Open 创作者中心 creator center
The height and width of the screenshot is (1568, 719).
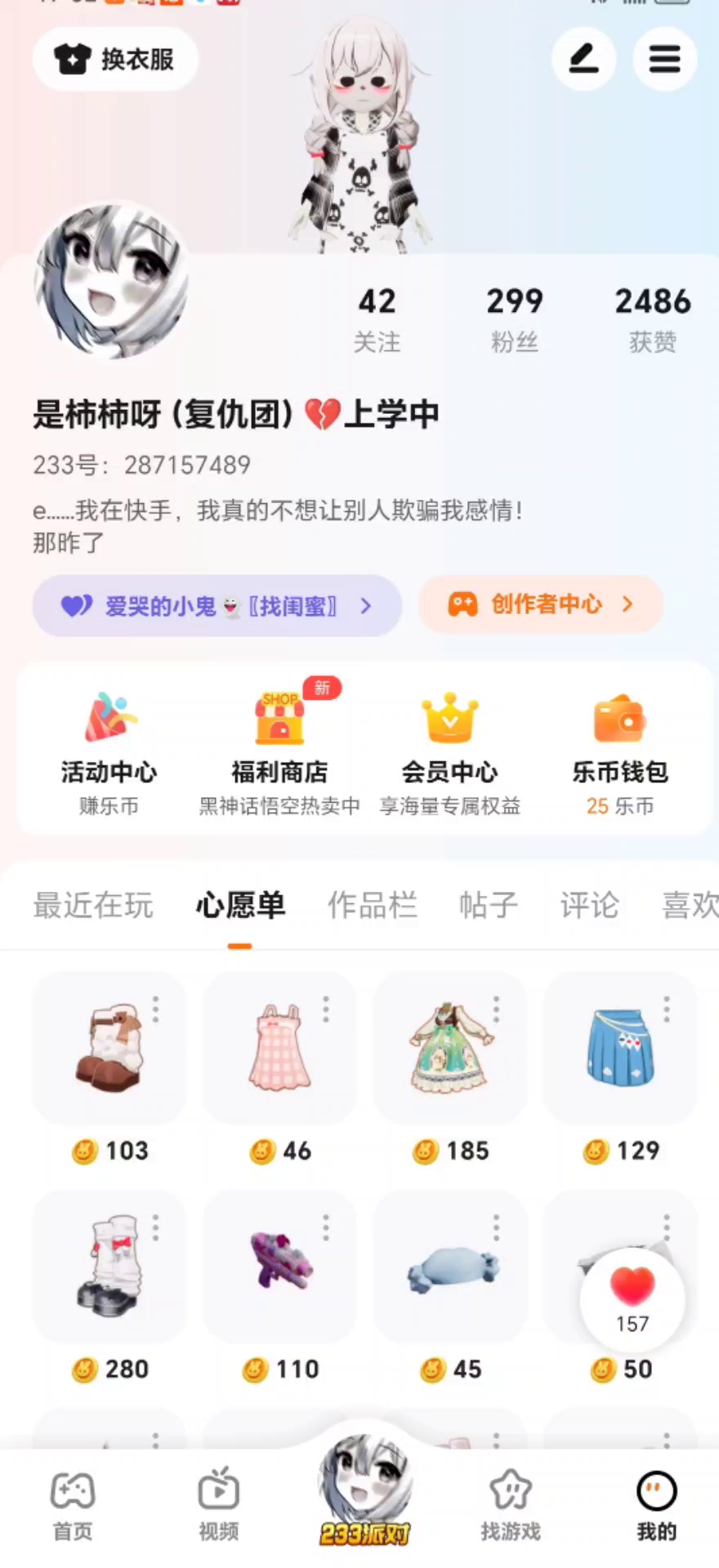click(540, 604)
